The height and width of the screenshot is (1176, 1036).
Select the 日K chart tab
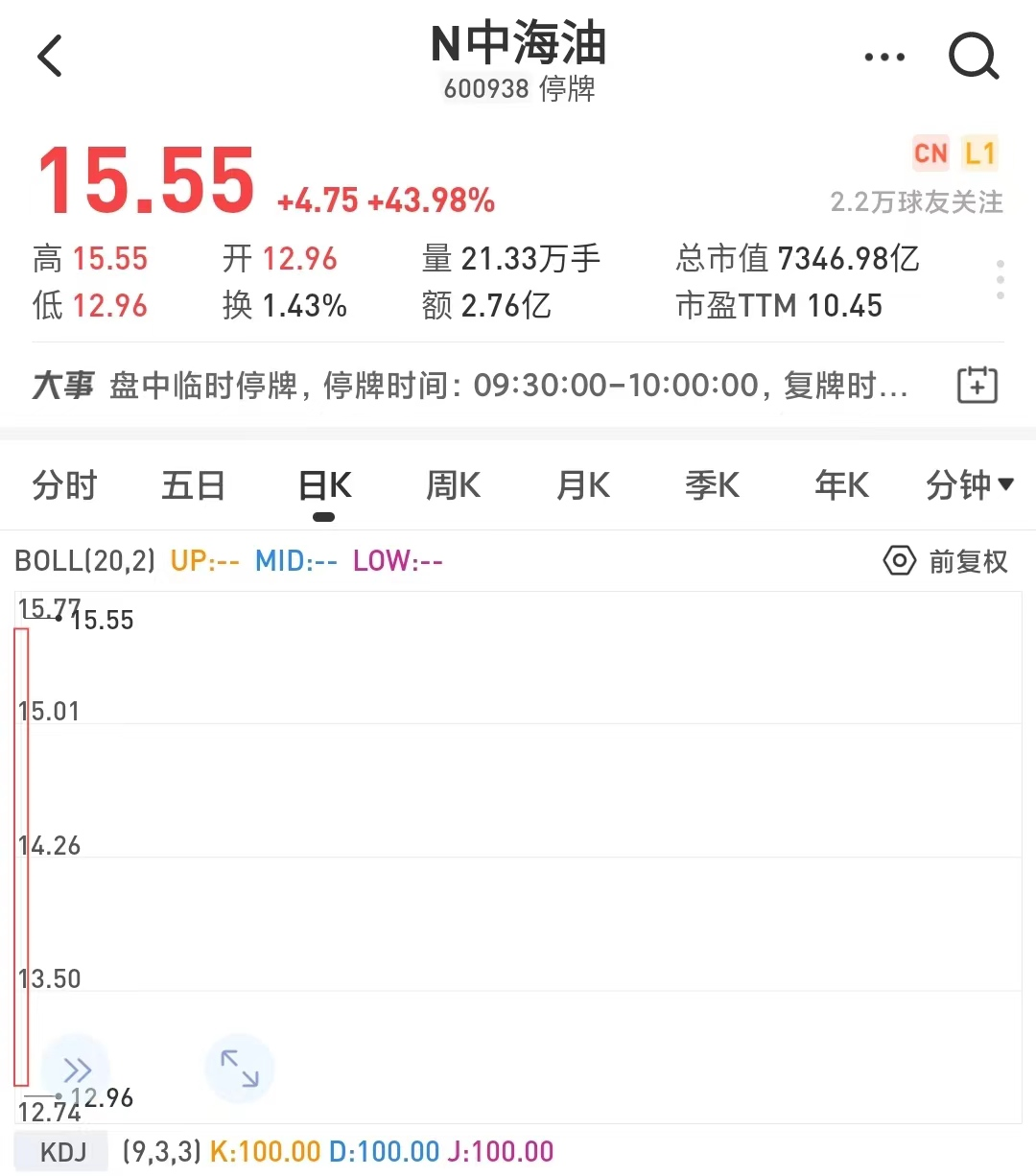coord(324,485)
